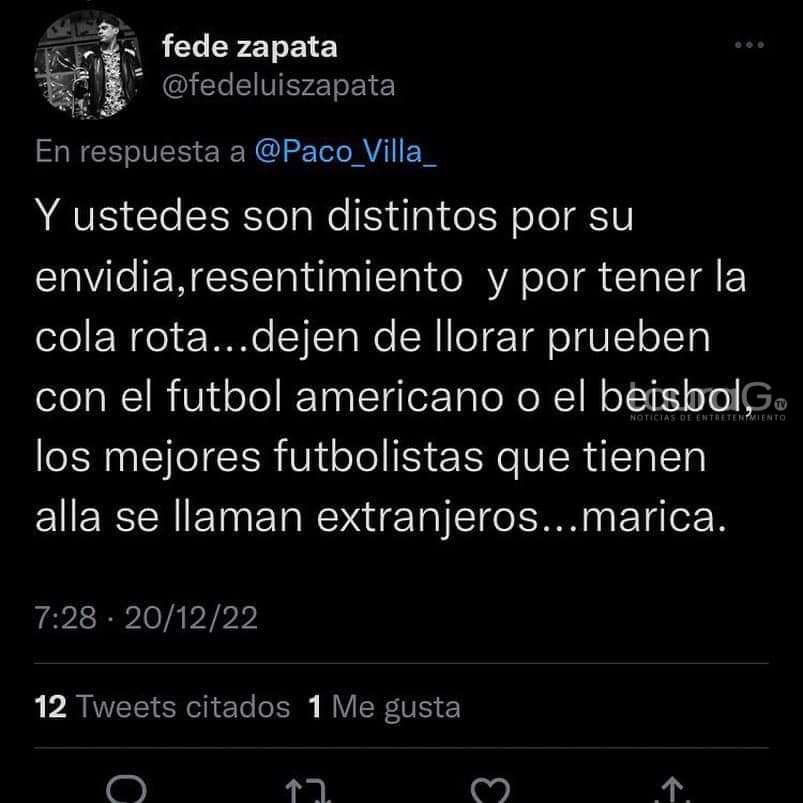The image size is (803, 803).
Task: View the 12 Tweets citados
Action: coord(162,708)
